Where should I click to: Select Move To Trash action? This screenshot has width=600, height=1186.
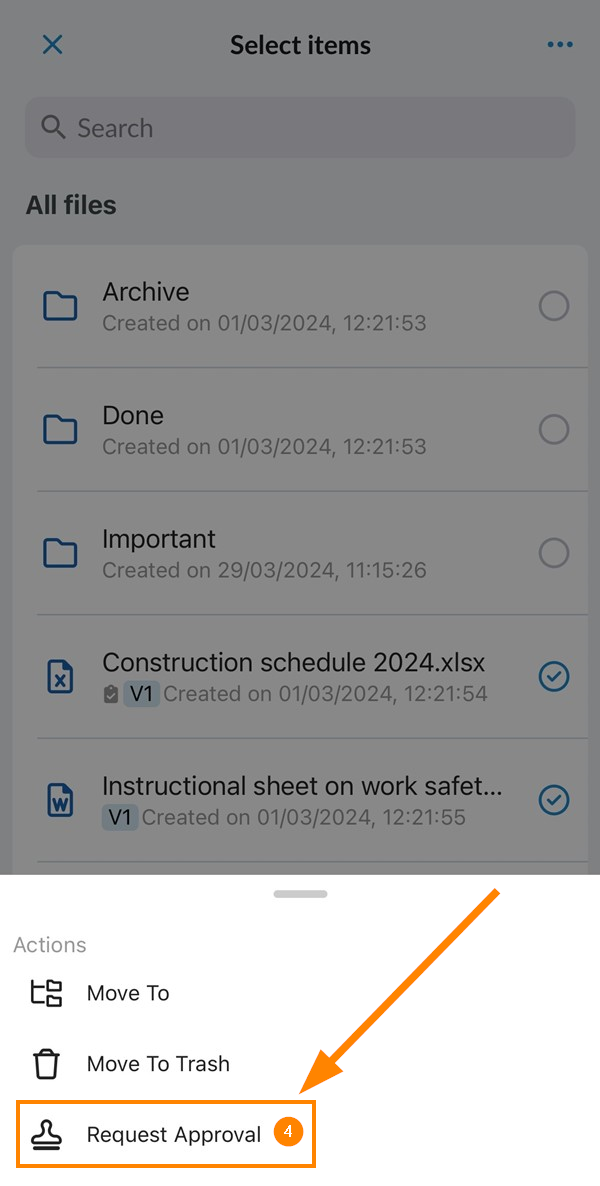click(157, 1064)
